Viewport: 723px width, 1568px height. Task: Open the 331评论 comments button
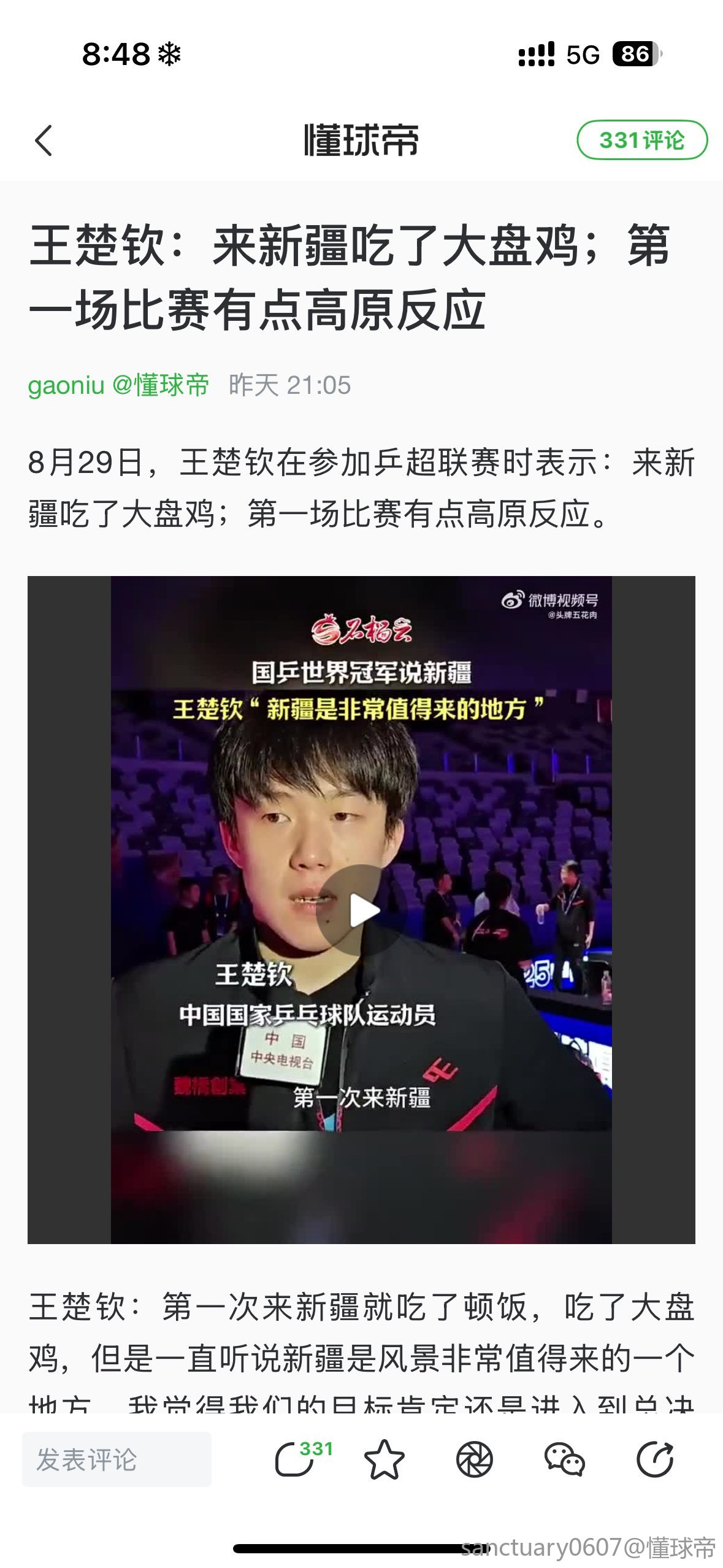(x=641, y=140)
